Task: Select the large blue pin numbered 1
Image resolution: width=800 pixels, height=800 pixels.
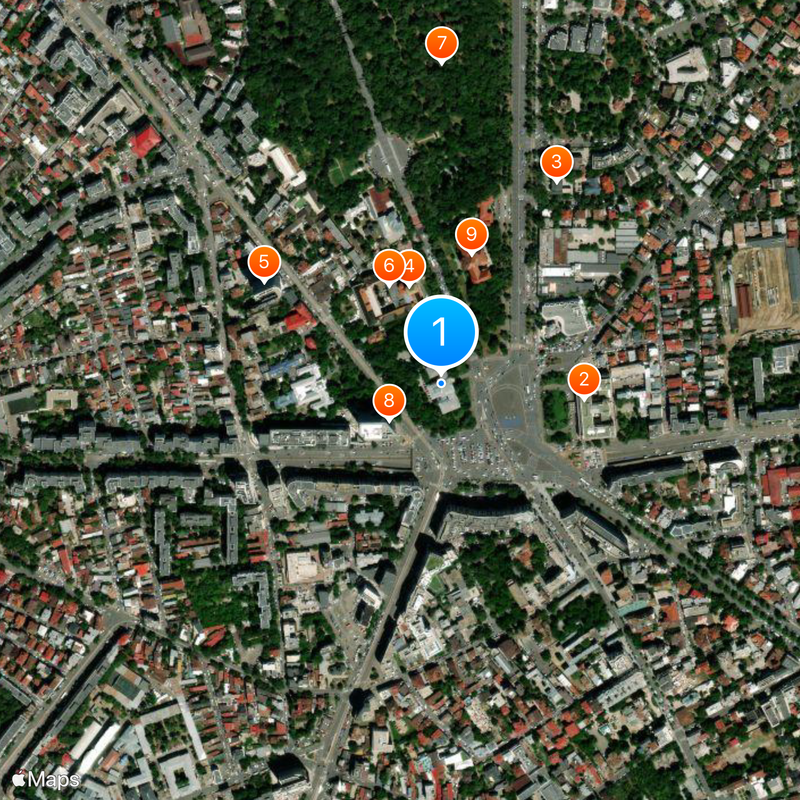Action: tap(441, 332)
